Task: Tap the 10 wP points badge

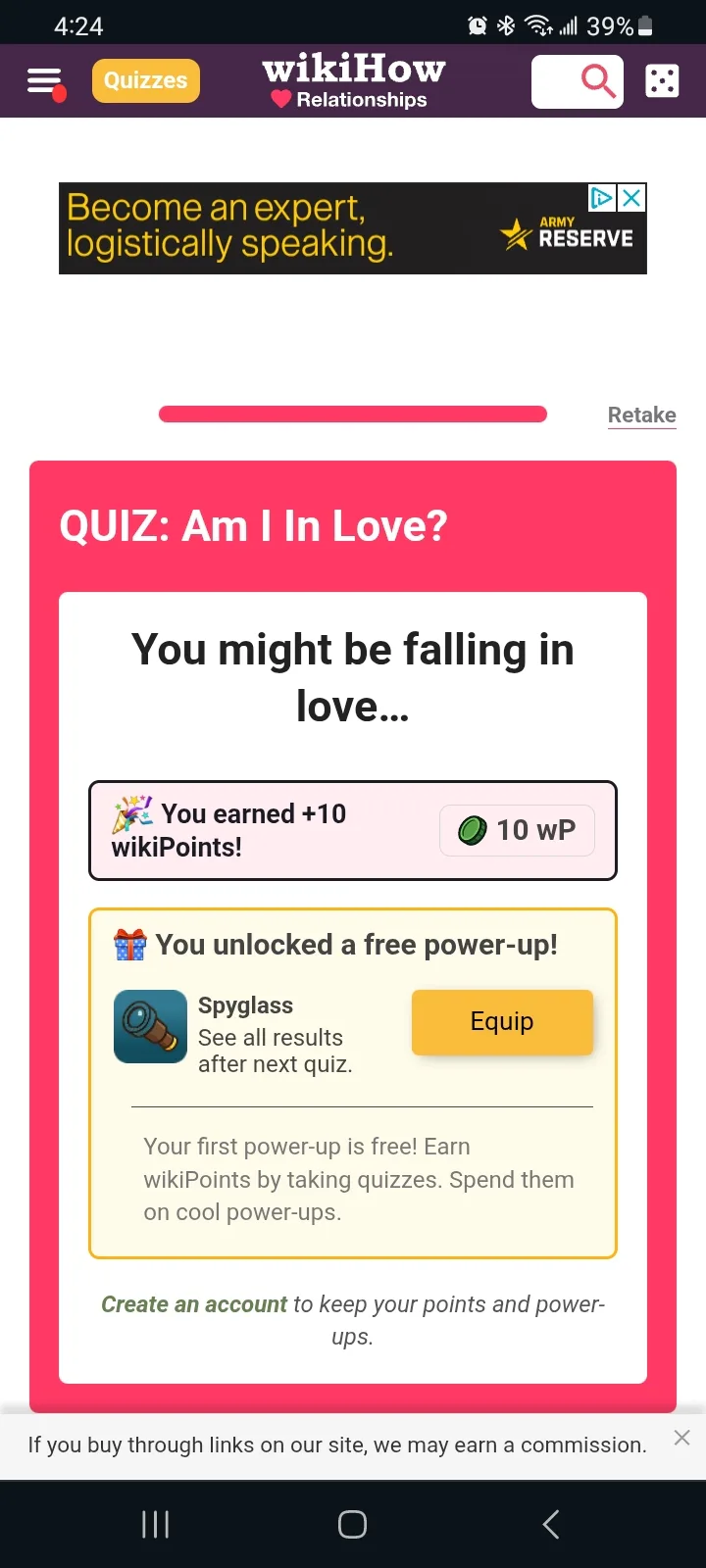Action: click(517, 830)
